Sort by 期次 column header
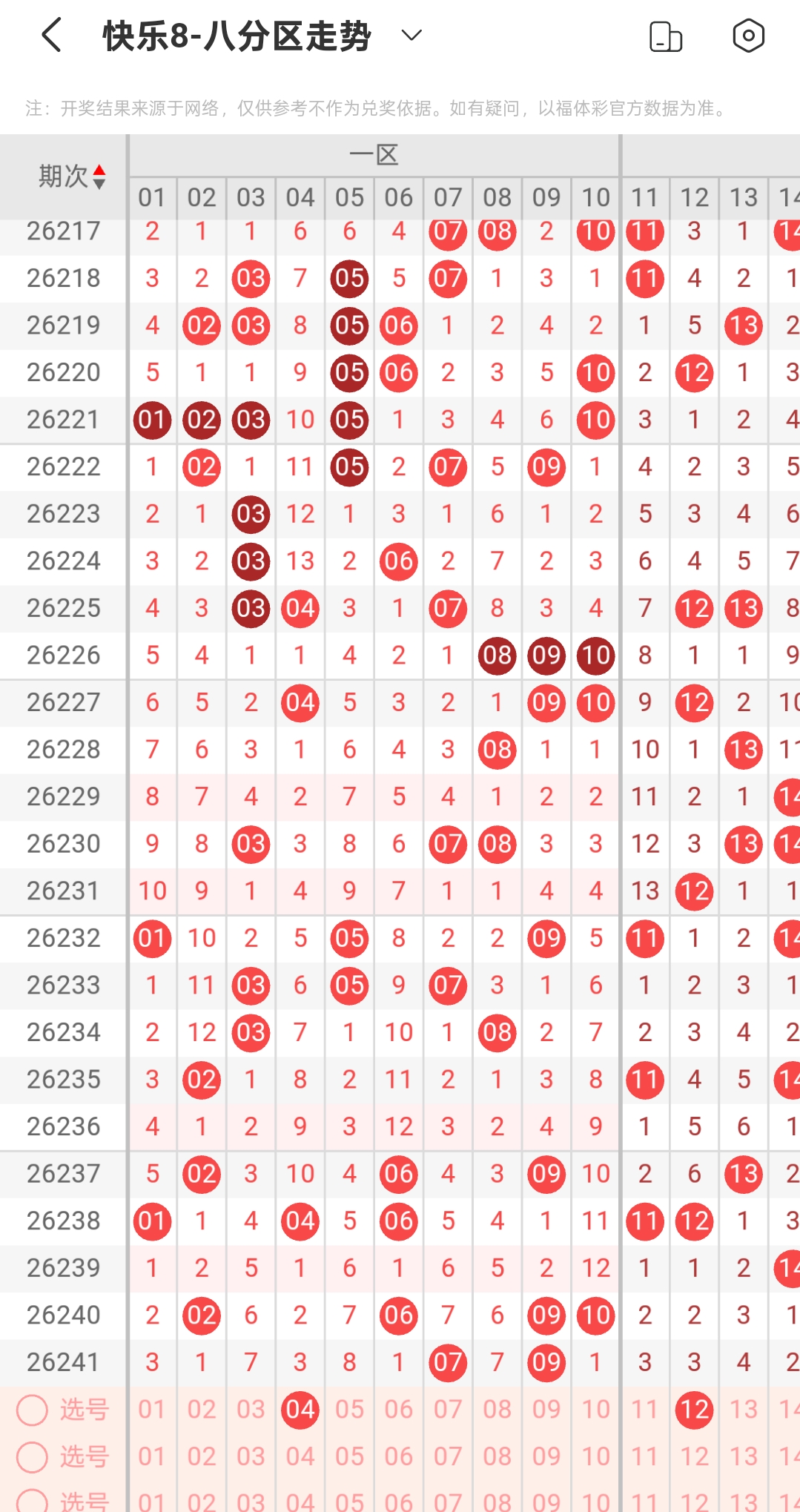 72,176
